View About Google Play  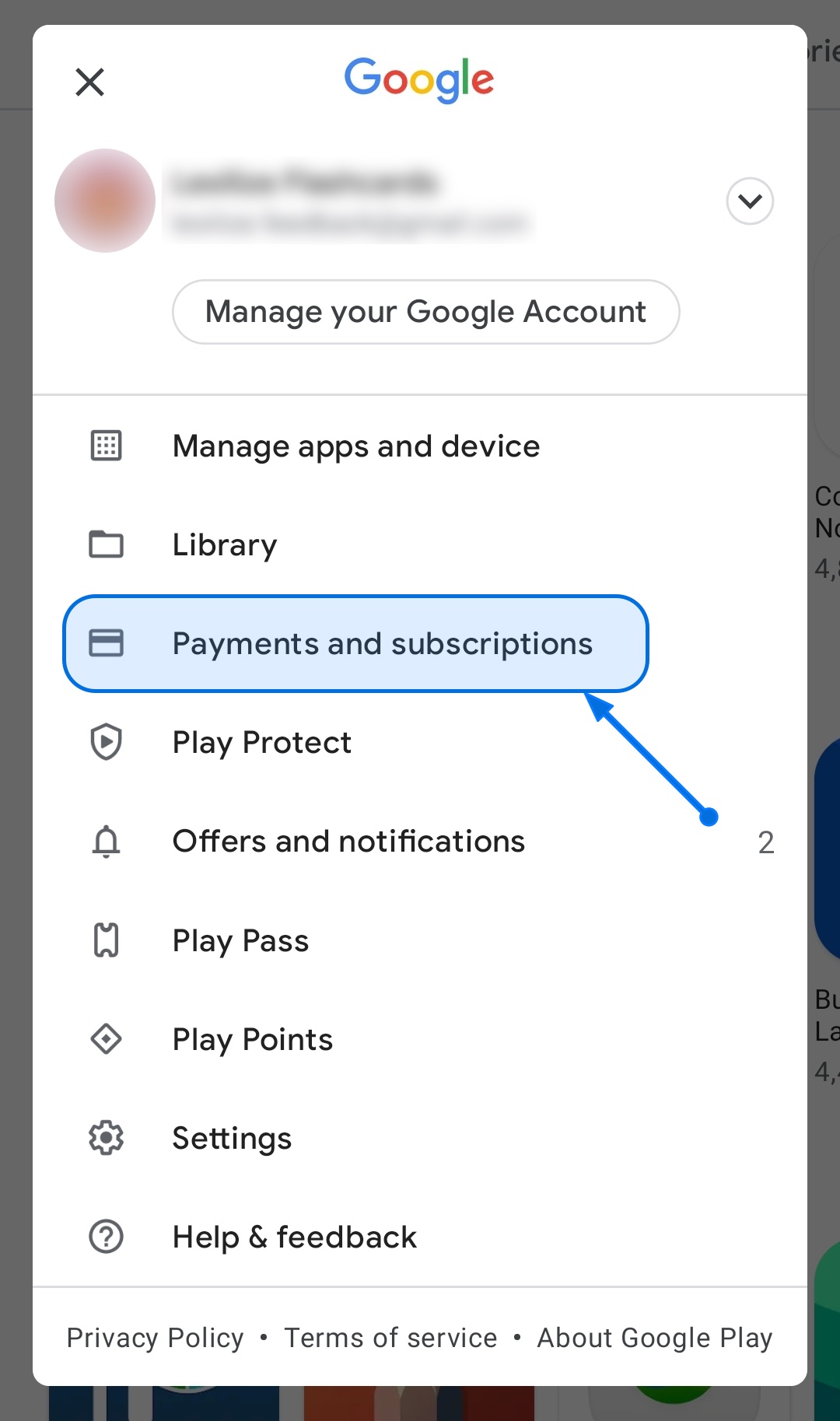point(654,1337)
